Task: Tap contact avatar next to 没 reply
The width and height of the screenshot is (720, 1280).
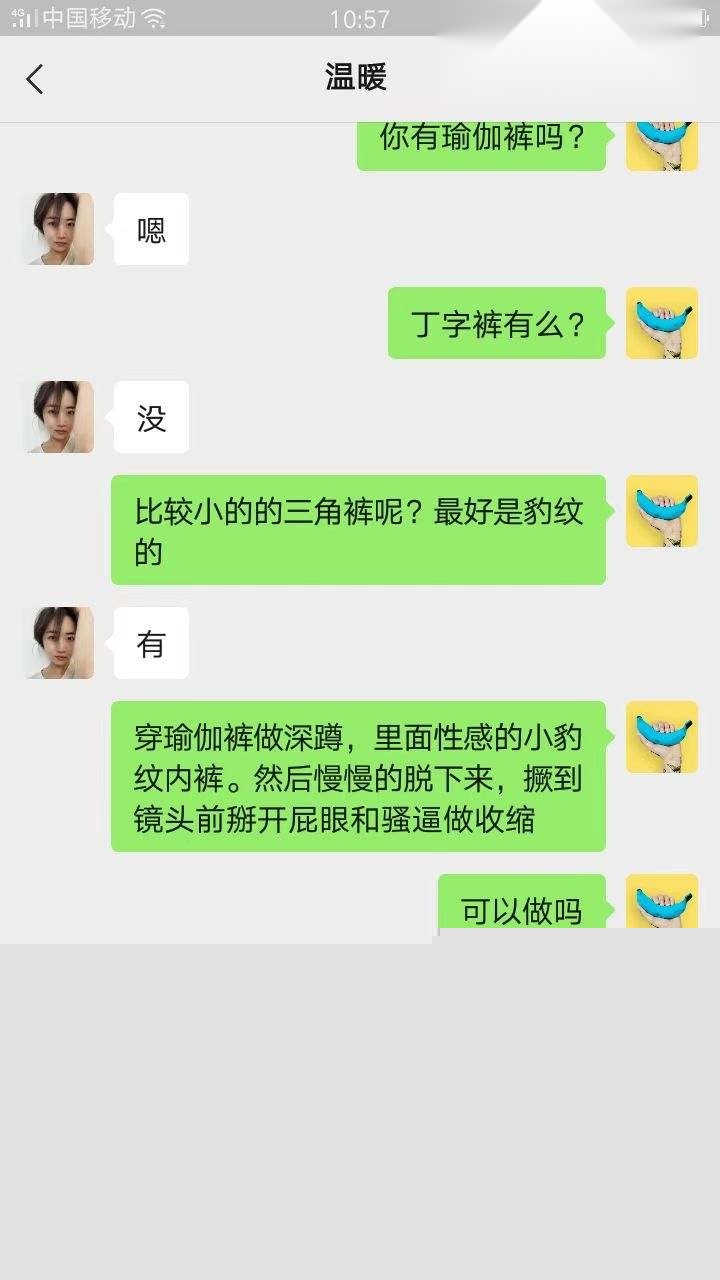Action: pos(59,417)
